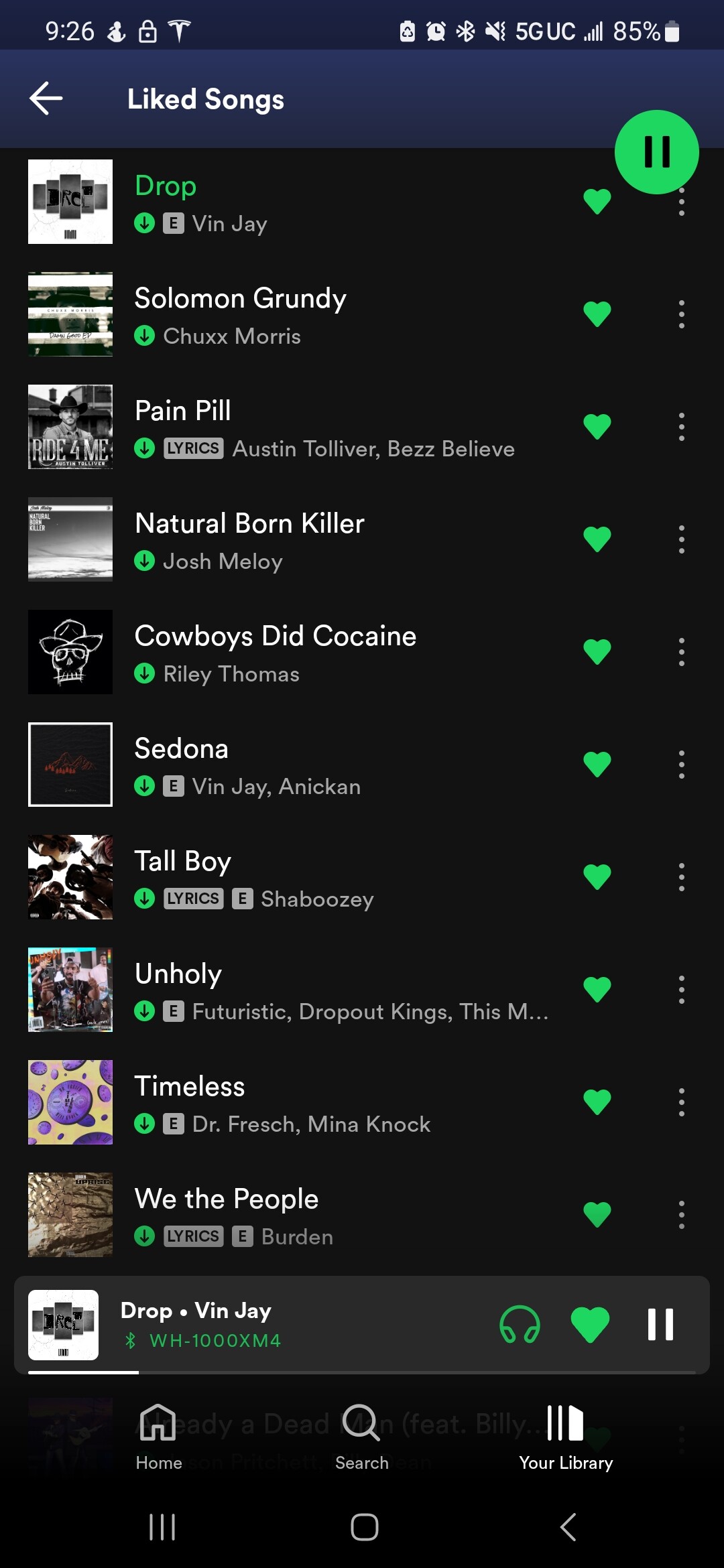Open the headphones device picker in mini player
This screenshot has width=724, height=1568.
(x=520, y=1325)
